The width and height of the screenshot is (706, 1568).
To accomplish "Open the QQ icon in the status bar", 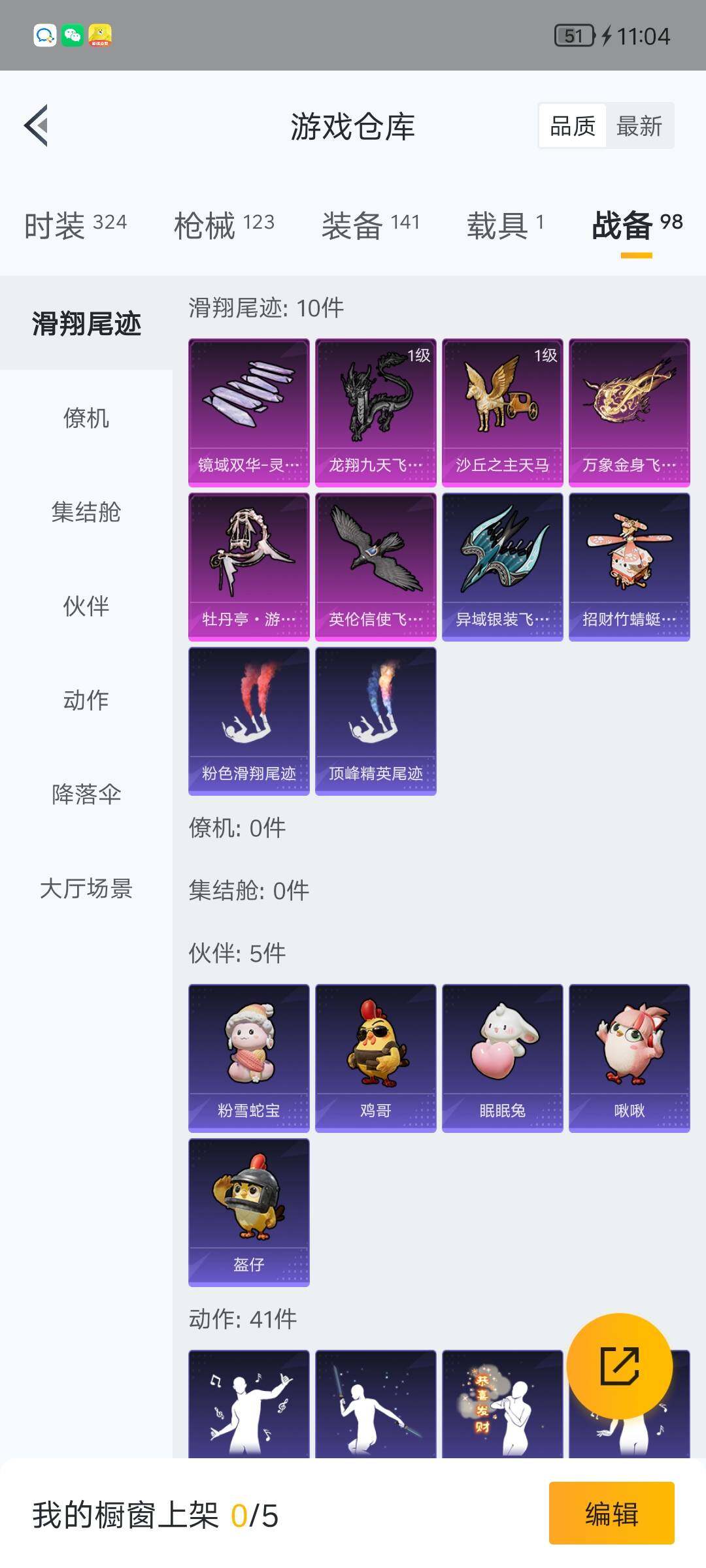I will [x=43, y=34].
